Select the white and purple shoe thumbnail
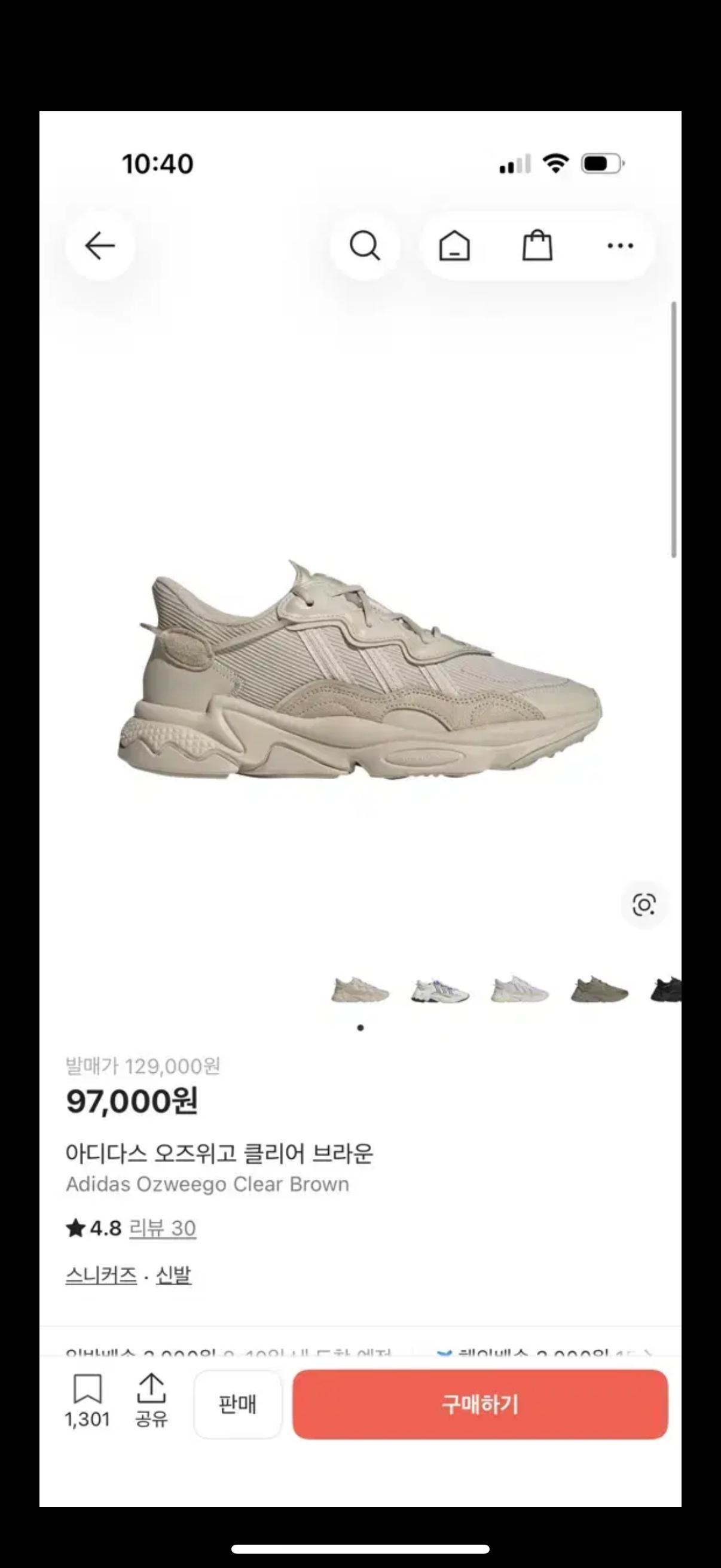 point(440,990)
